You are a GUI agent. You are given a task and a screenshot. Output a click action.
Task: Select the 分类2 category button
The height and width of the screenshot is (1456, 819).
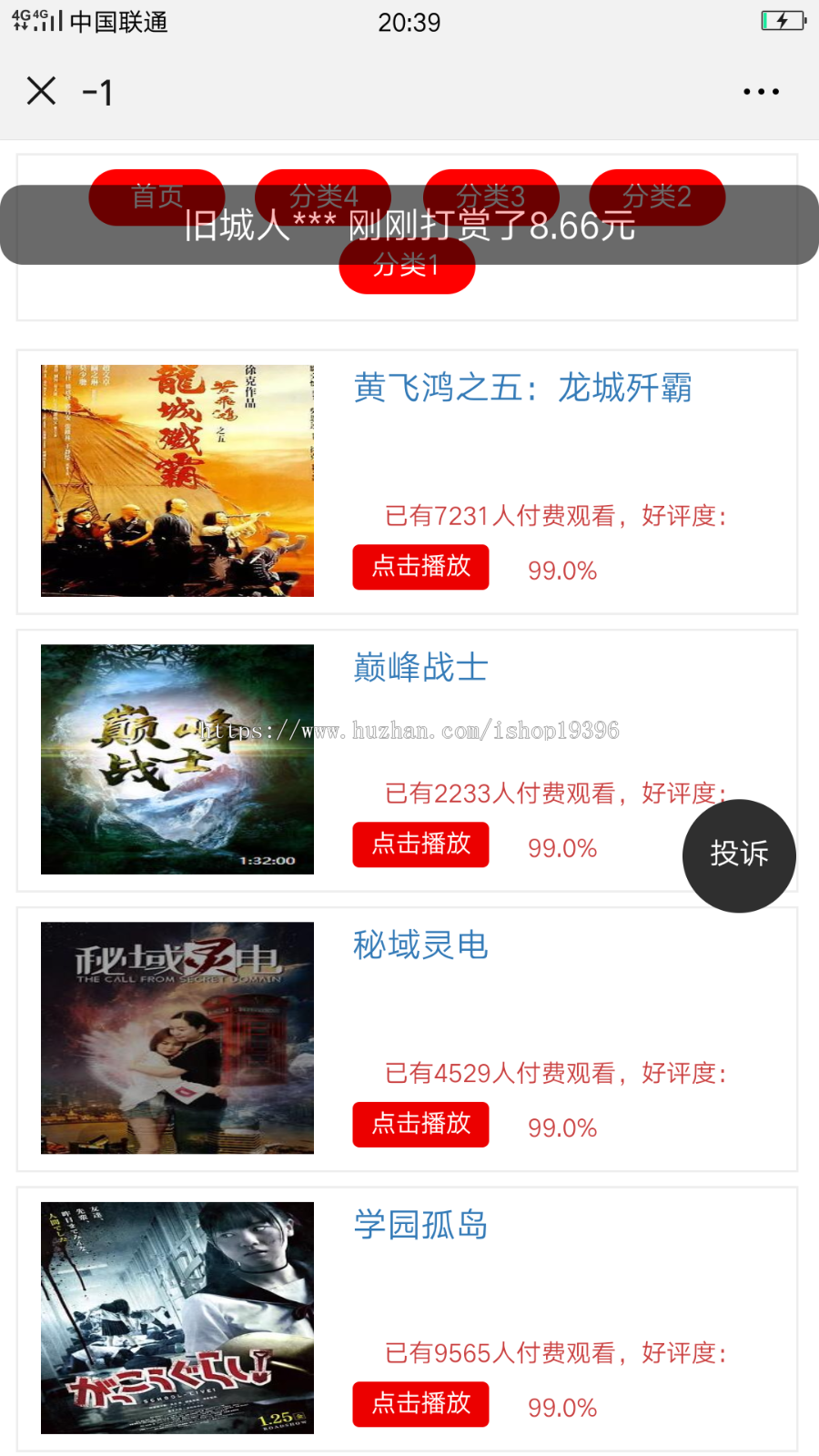coord(658,194)
